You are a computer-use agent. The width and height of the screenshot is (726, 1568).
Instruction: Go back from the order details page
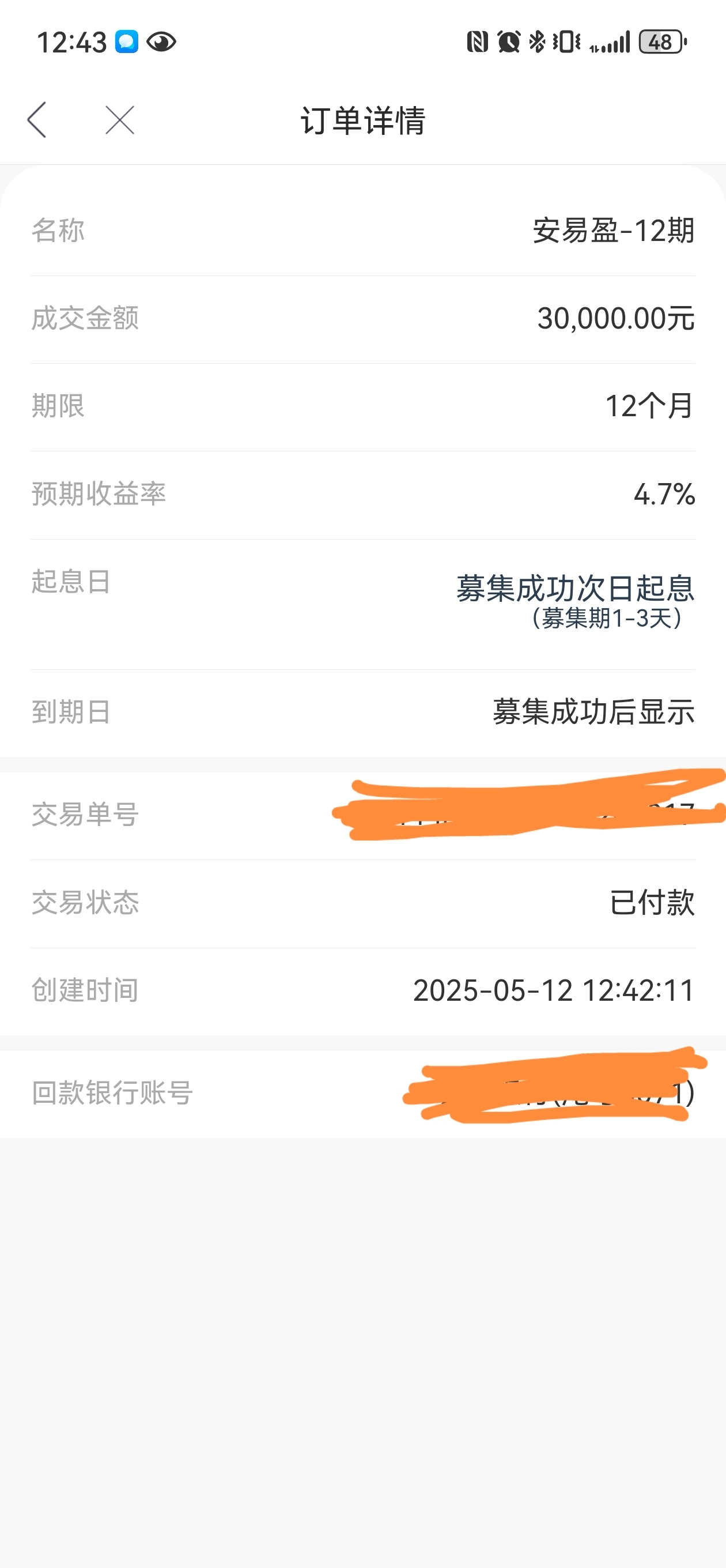coord(37,119)
